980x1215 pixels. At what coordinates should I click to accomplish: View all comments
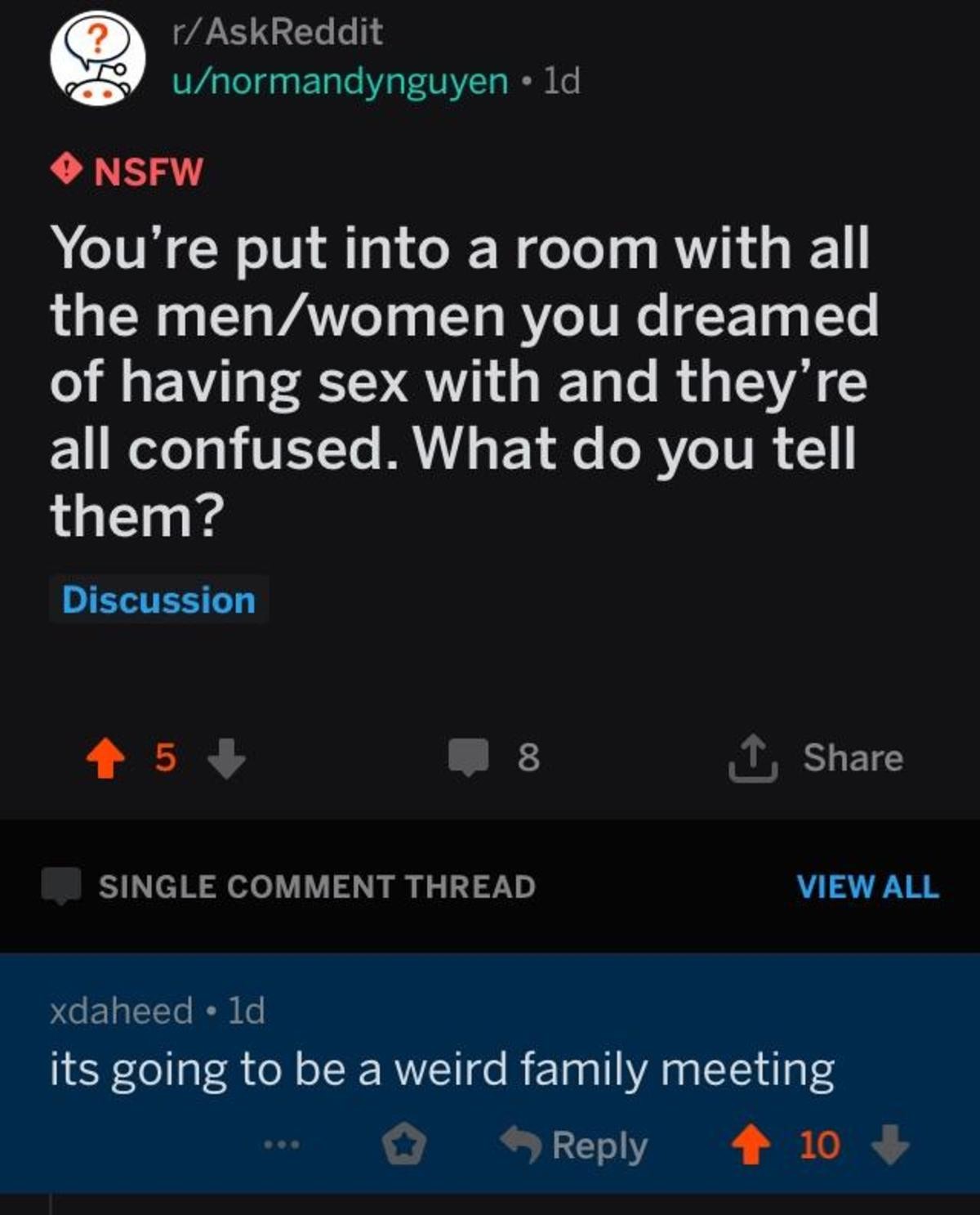[867, 887]
